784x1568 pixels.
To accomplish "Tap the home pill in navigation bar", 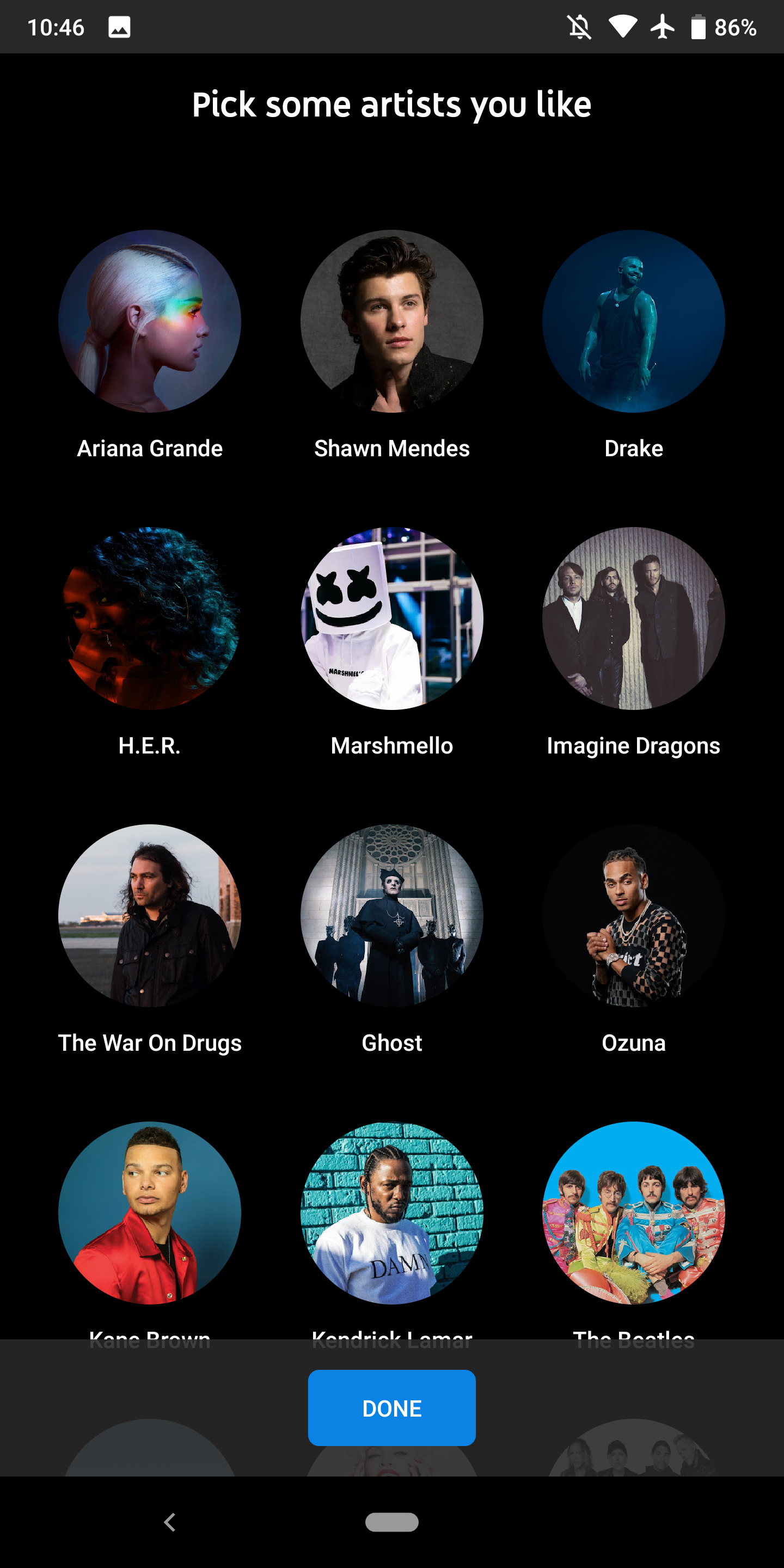I will [392, 1522].
